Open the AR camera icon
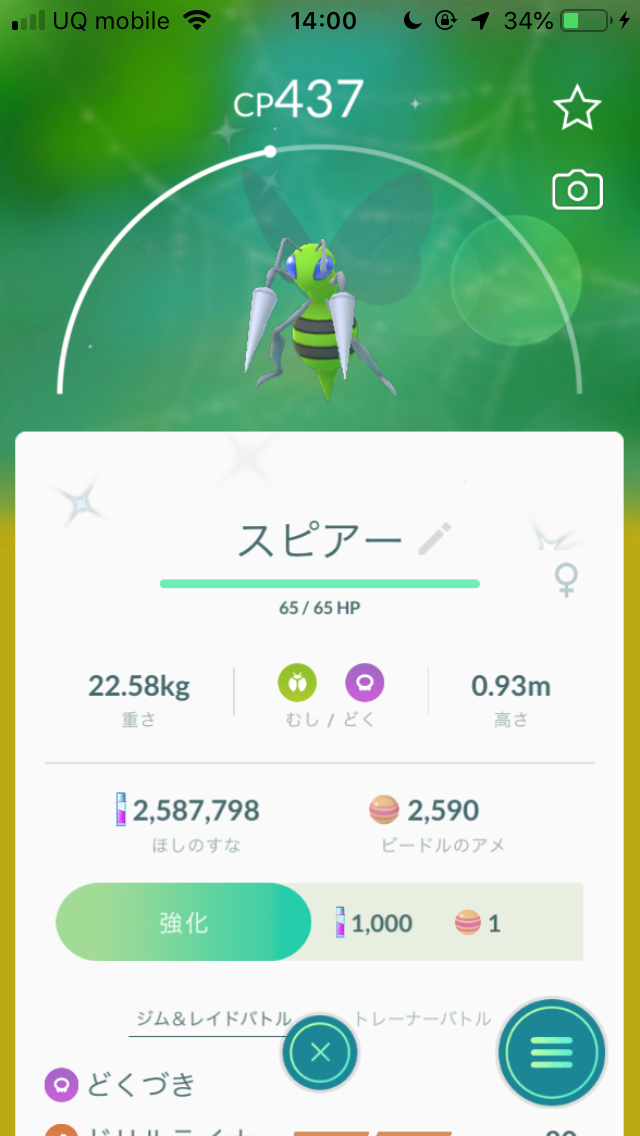The width and height of the screenshot is (640, 1136). tap(577, 189)
